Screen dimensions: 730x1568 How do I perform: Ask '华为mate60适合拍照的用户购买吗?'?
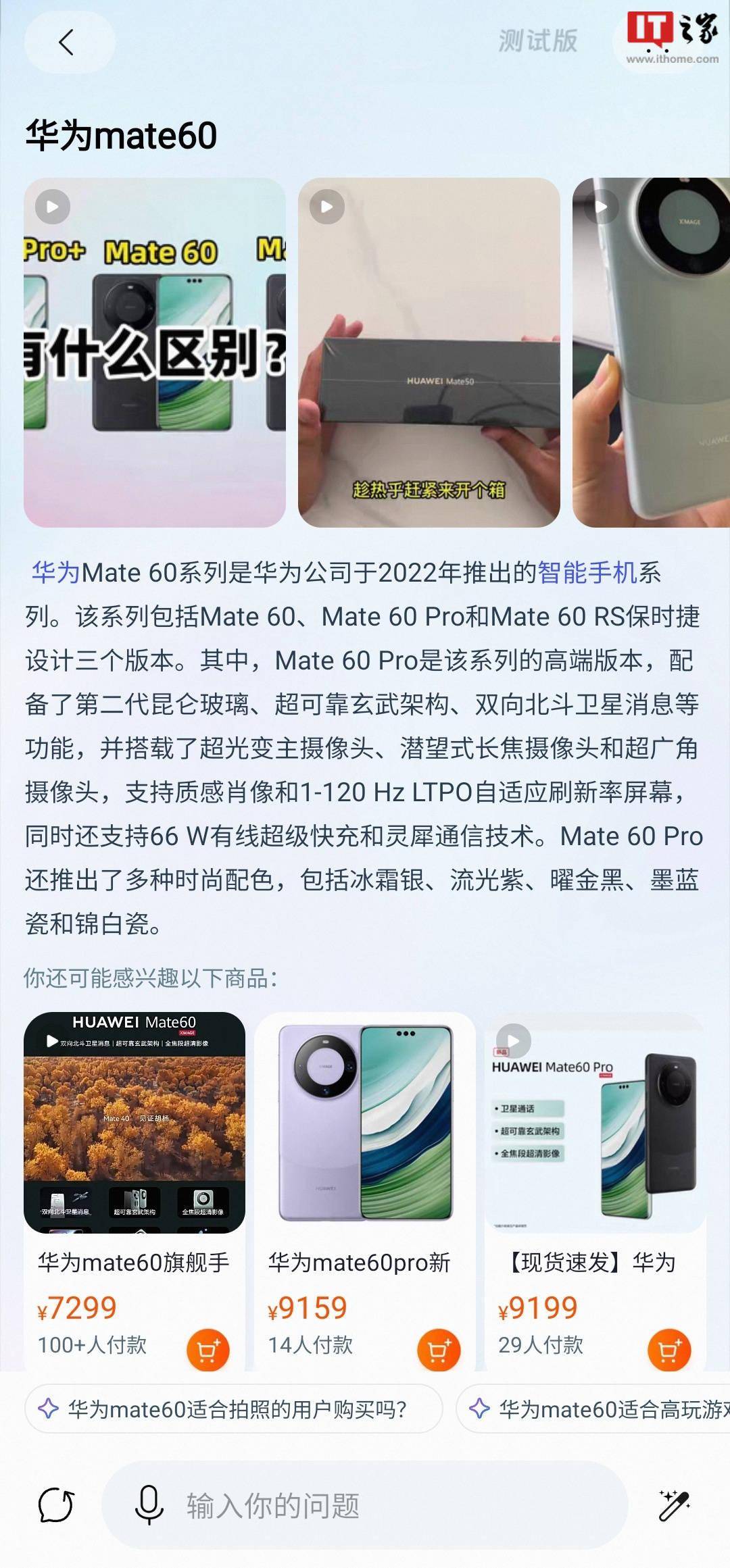click(234, 1409)
